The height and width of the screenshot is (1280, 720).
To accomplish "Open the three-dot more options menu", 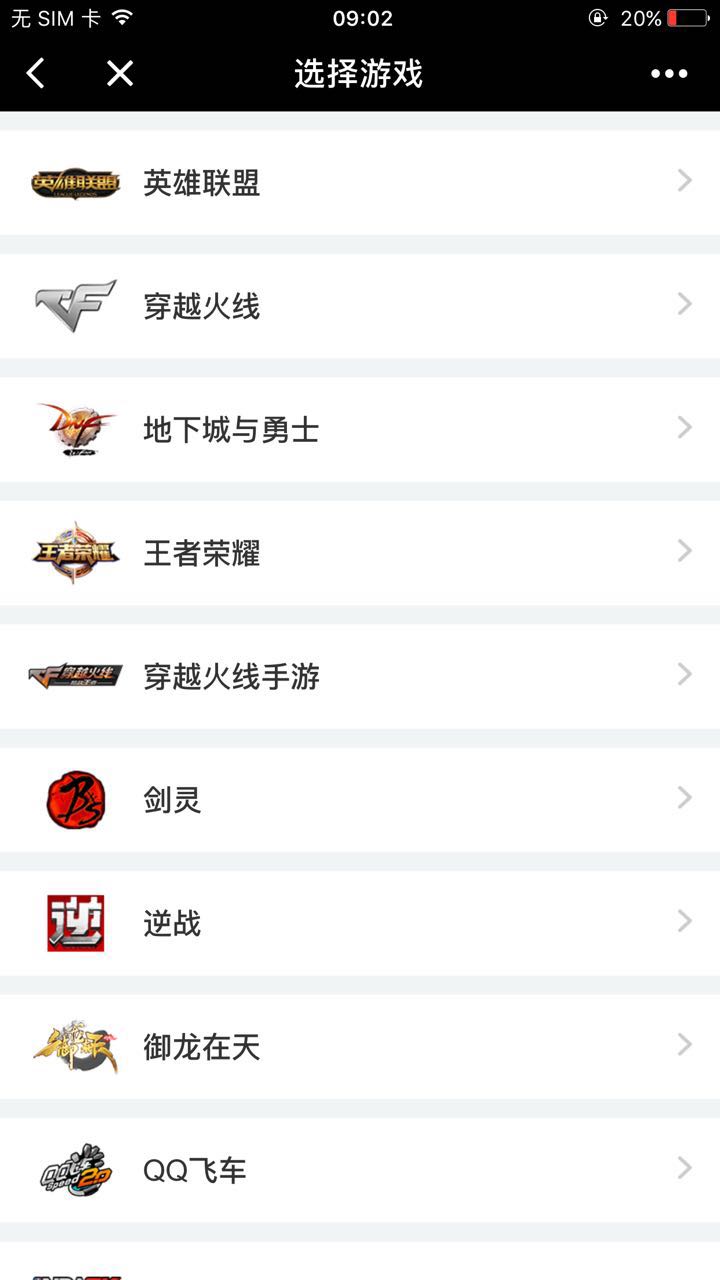I will pos(669,73).
